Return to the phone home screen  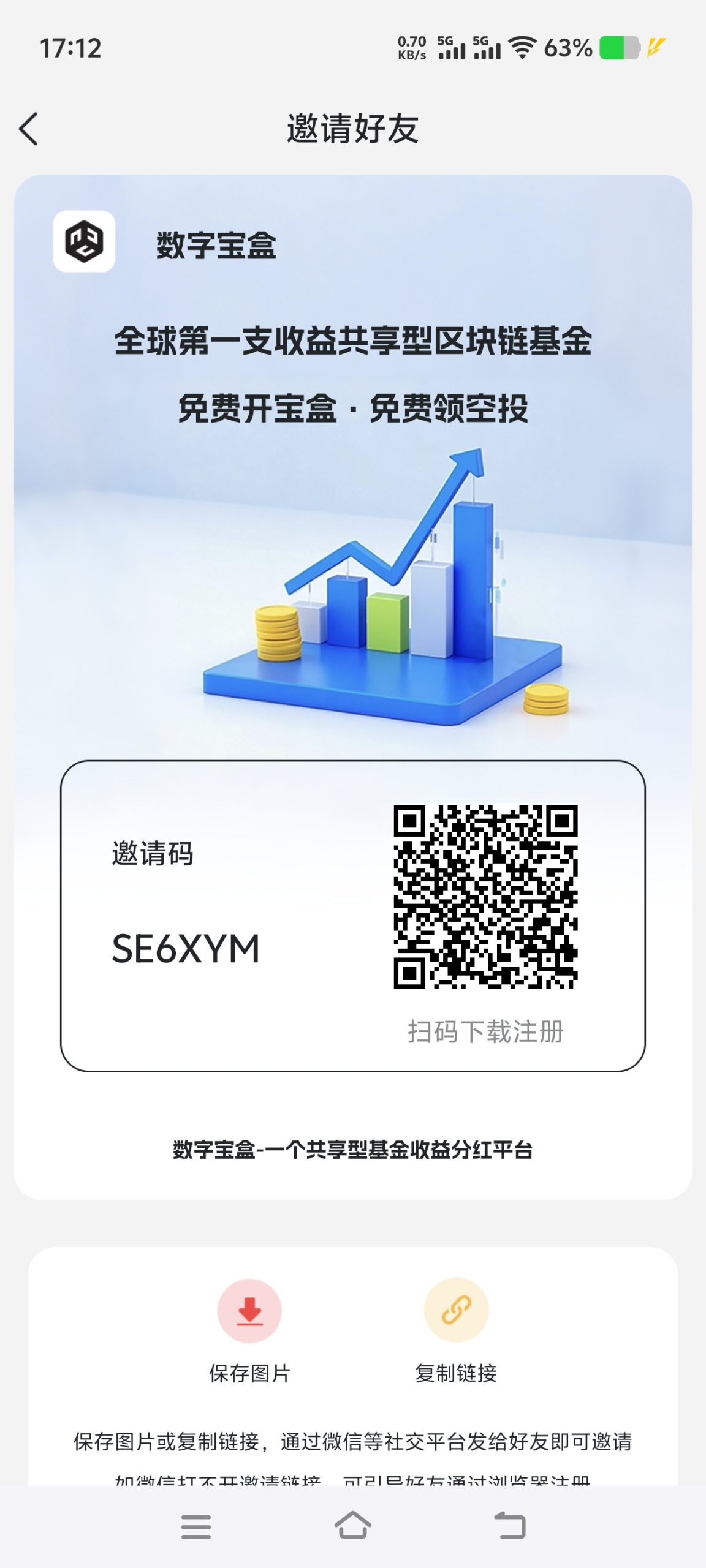click(x=353, y=1526)
